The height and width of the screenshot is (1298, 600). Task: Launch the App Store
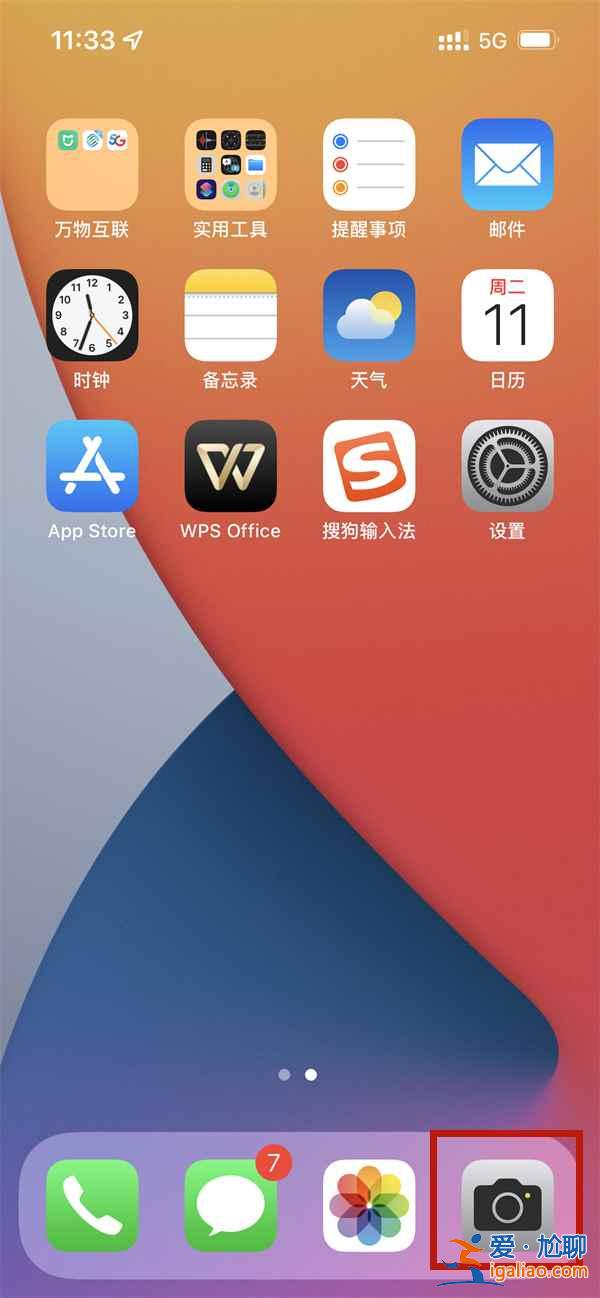tap(92, 466)
